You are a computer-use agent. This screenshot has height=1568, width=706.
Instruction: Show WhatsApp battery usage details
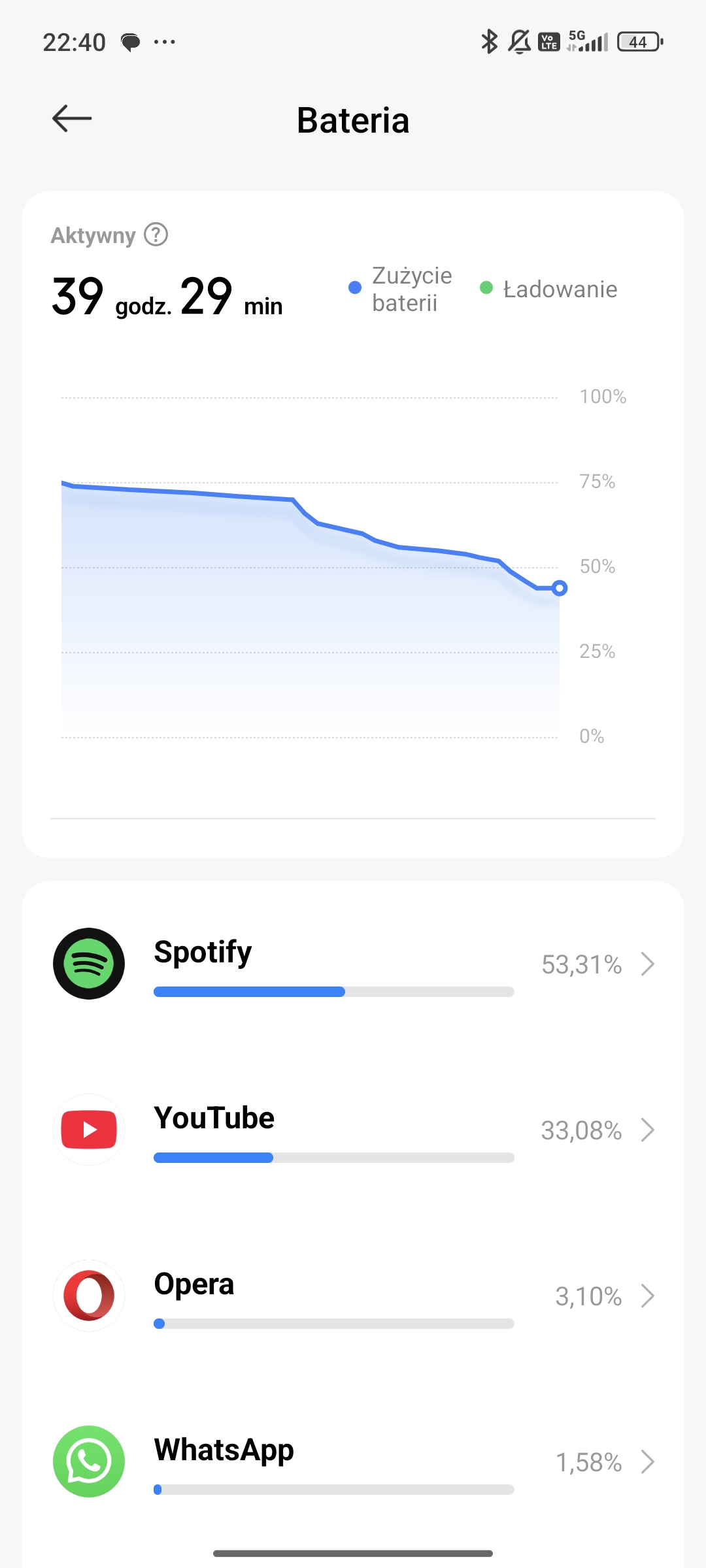point(353,1462)
